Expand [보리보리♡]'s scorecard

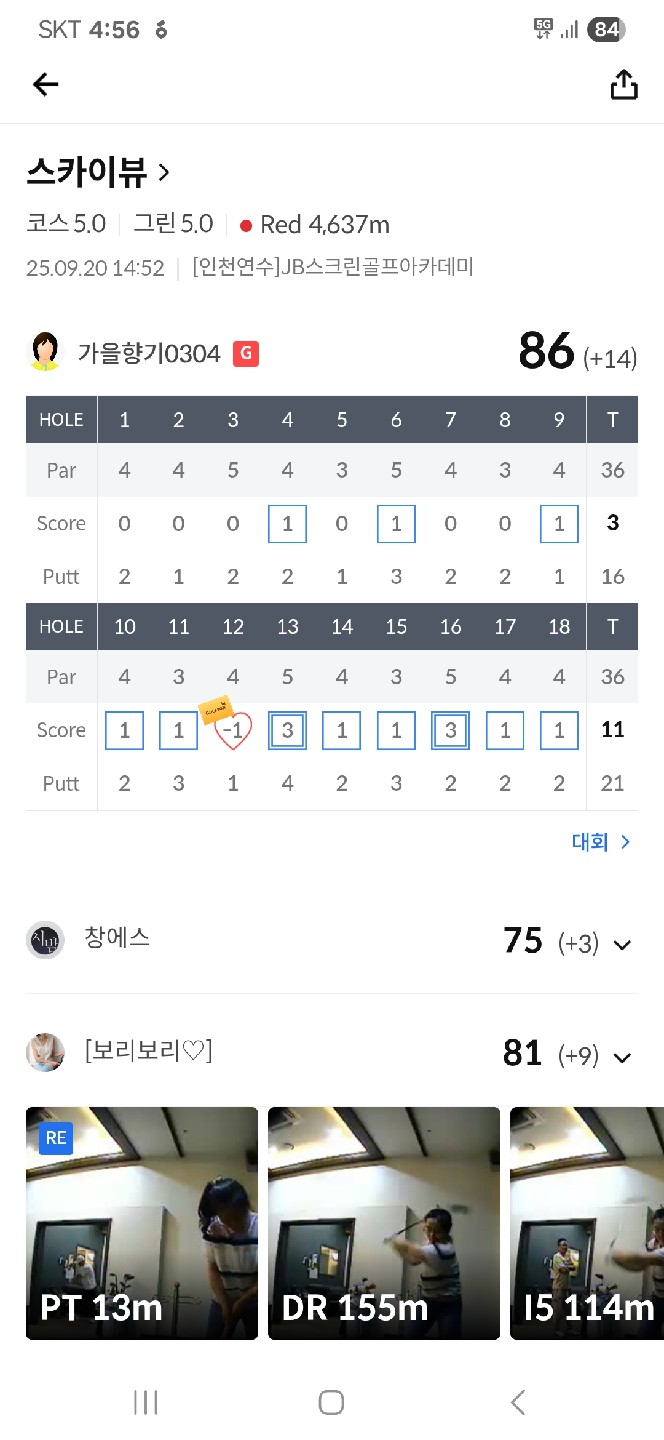(x=622, y=1056)
